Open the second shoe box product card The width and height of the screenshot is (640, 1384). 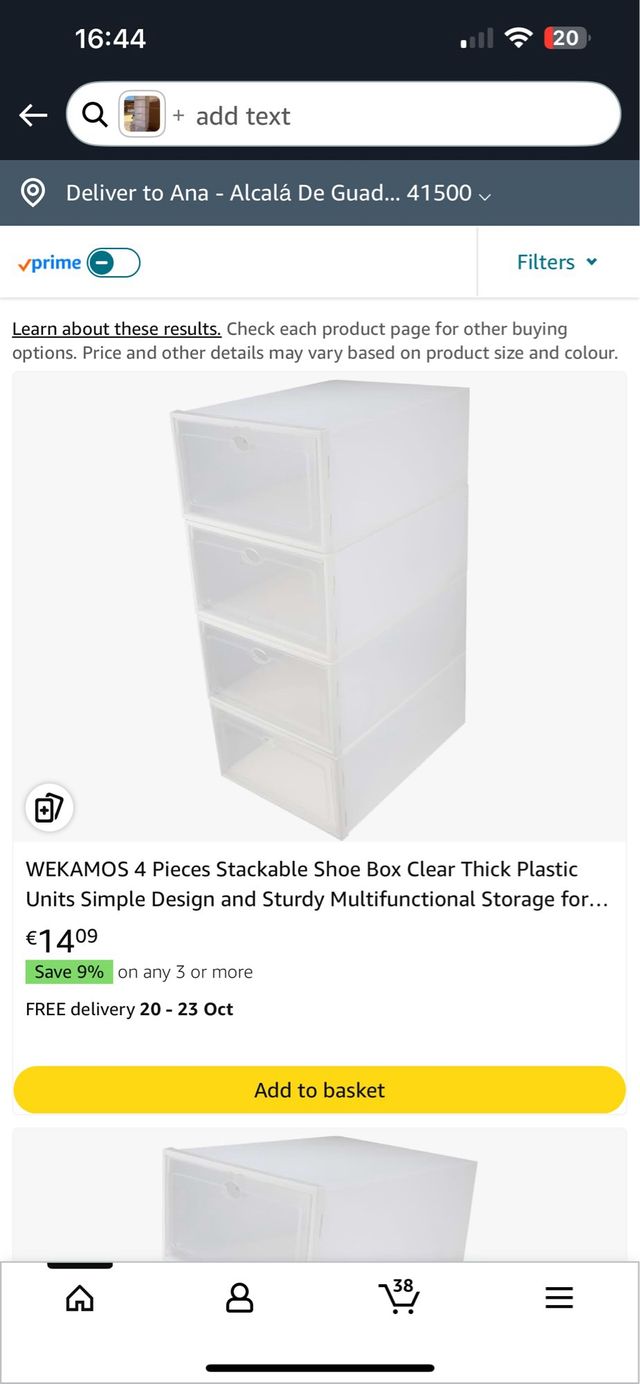click(320, 1195)
